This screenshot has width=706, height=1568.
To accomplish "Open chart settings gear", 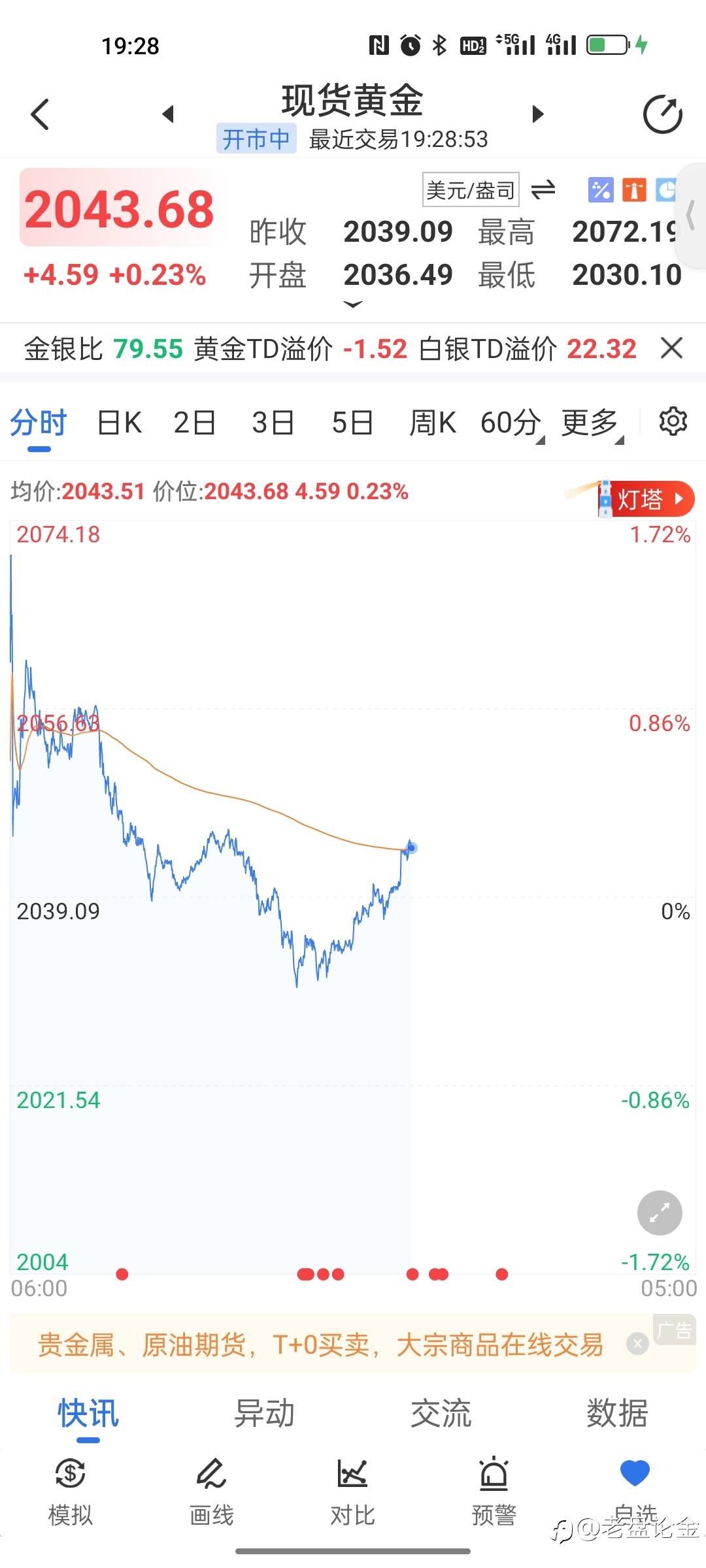I will coord(673,421).
